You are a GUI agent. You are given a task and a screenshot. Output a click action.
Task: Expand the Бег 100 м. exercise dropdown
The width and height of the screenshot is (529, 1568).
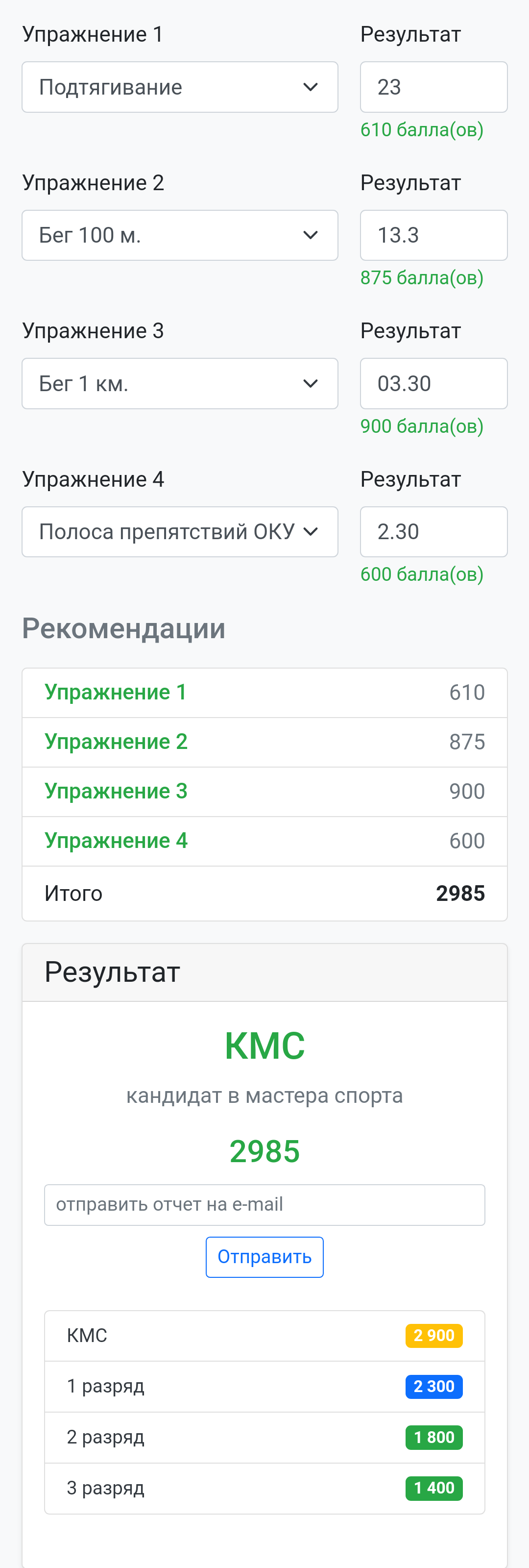tap(179, 236)
